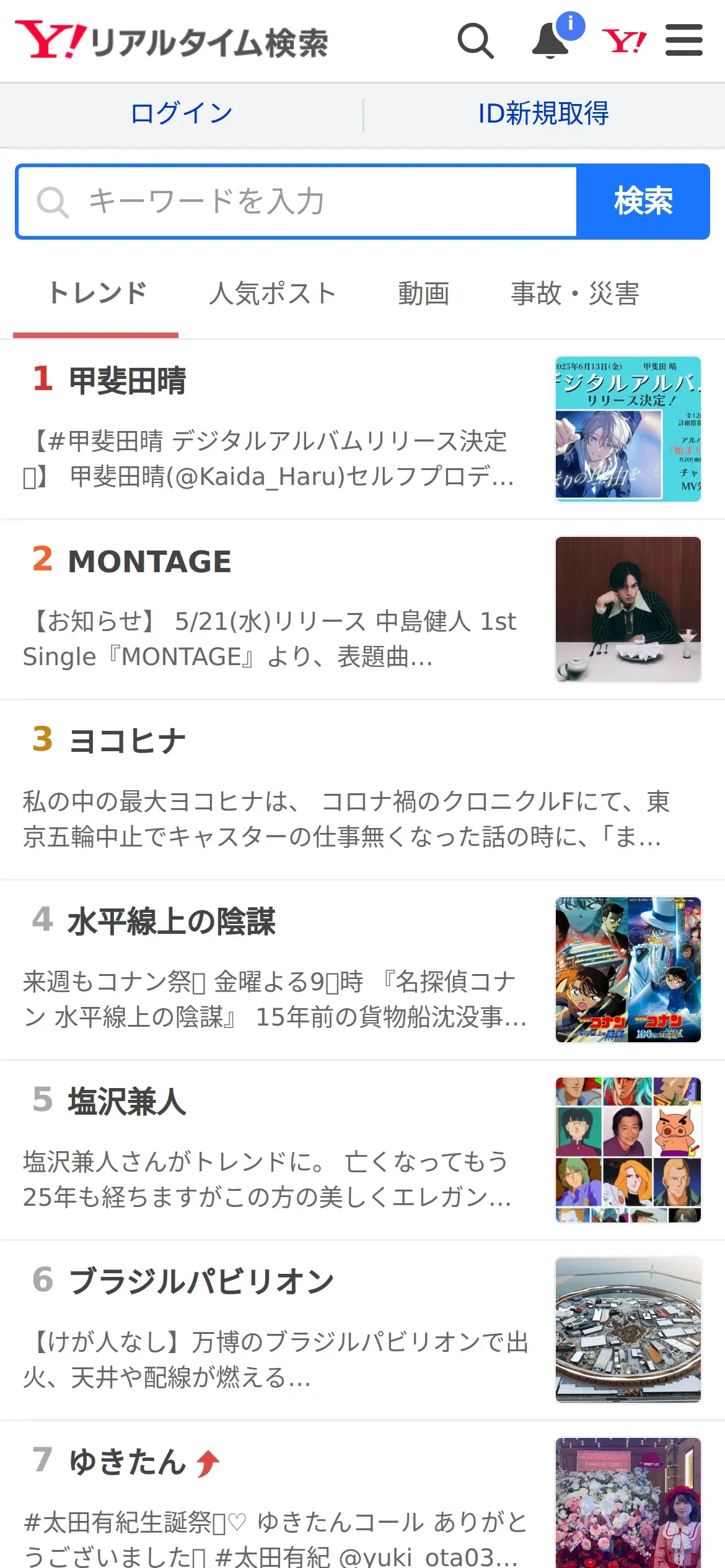Switch to the 動画 tab
The image size is (725, 1568).
click(x=423, y=294)
